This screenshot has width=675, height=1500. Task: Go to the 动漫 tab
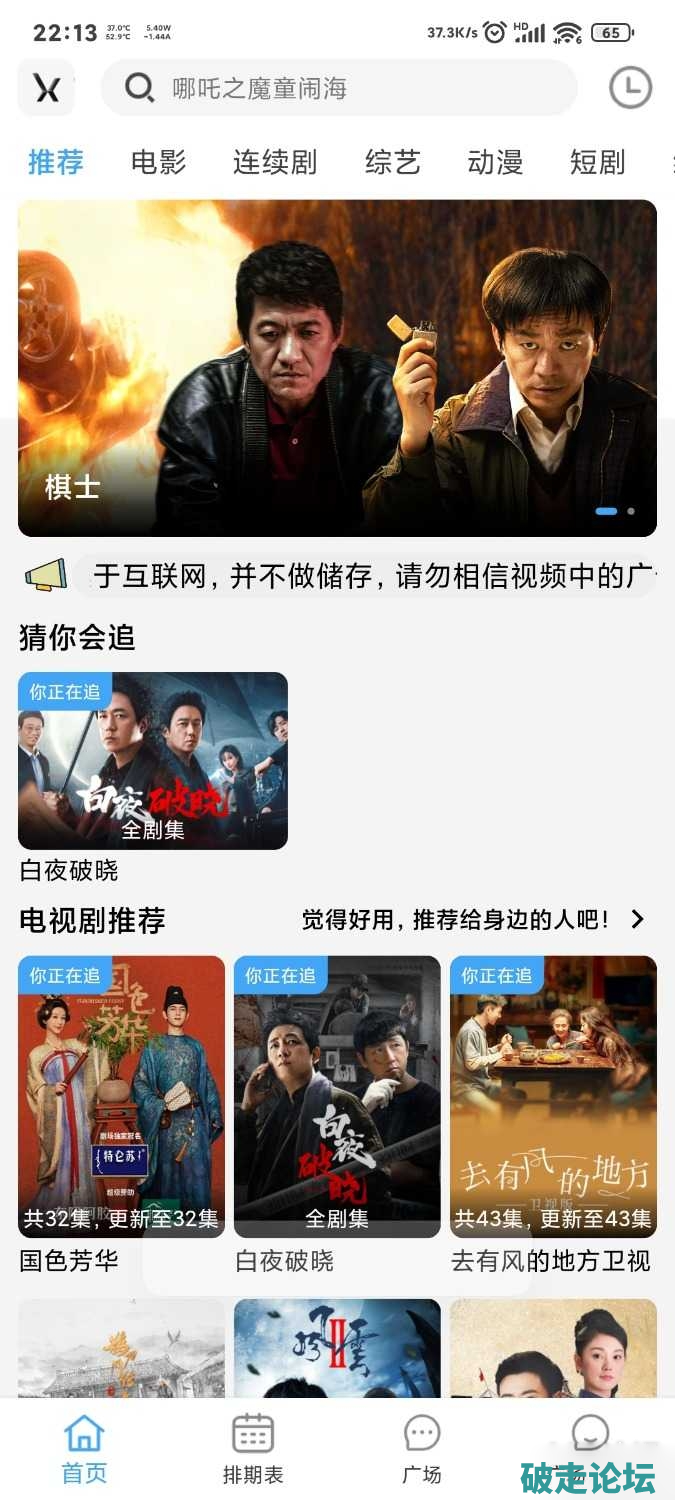[495, 162]
